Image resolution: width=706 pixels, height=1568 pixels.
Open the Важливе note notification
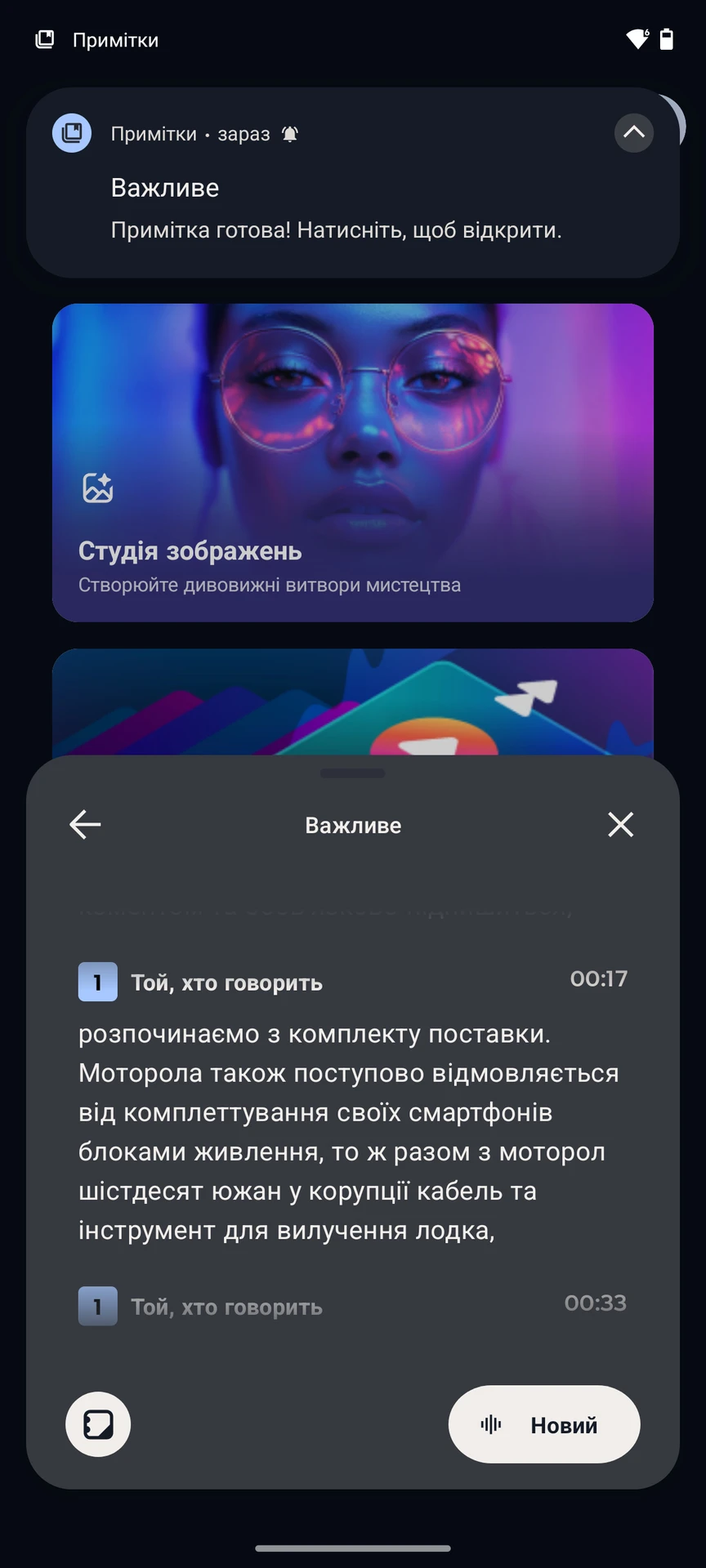(335, 209)
